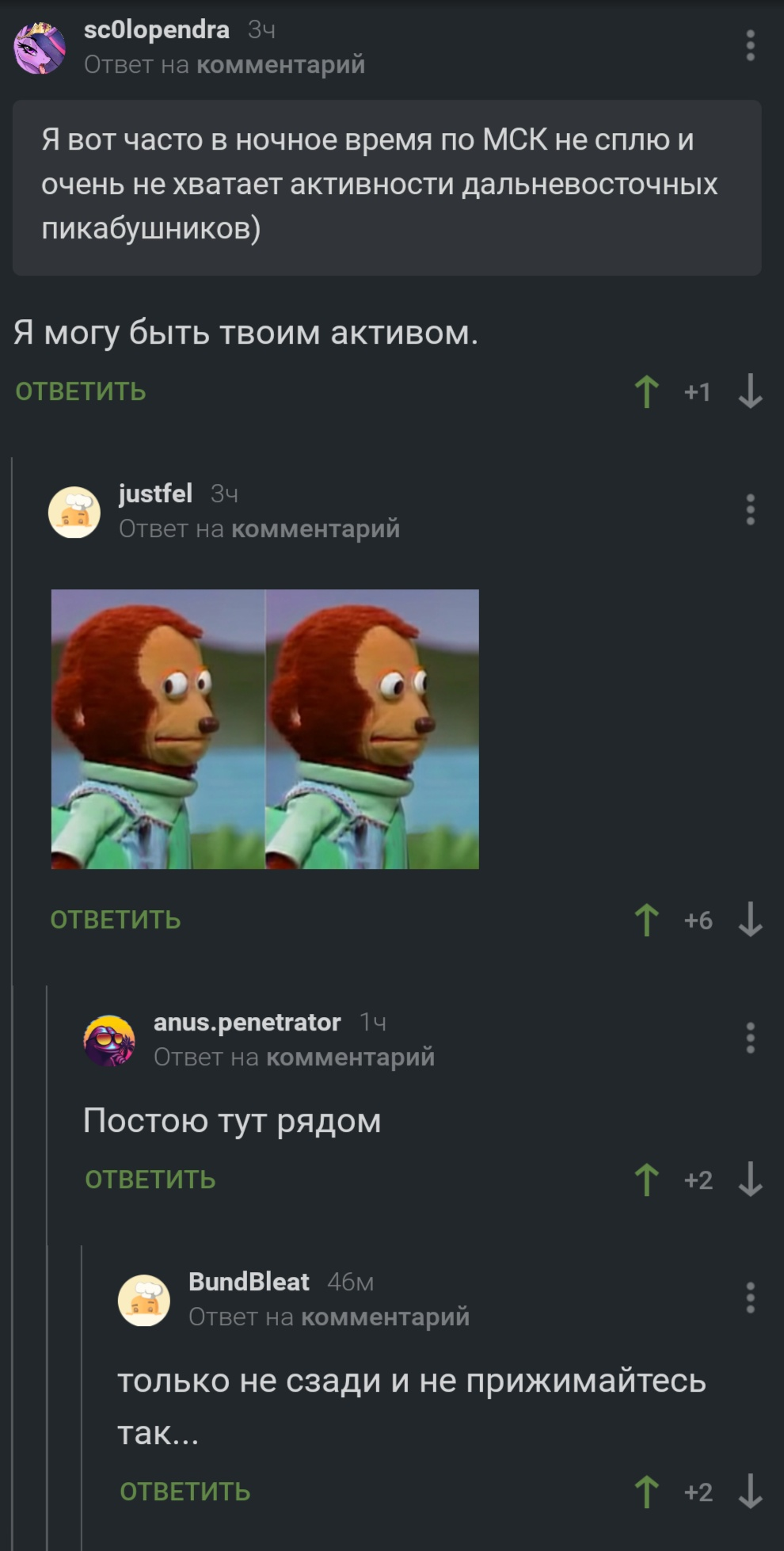
Task: Open overflow menu on sc0lopendra's comment
Action: point(750,46)
